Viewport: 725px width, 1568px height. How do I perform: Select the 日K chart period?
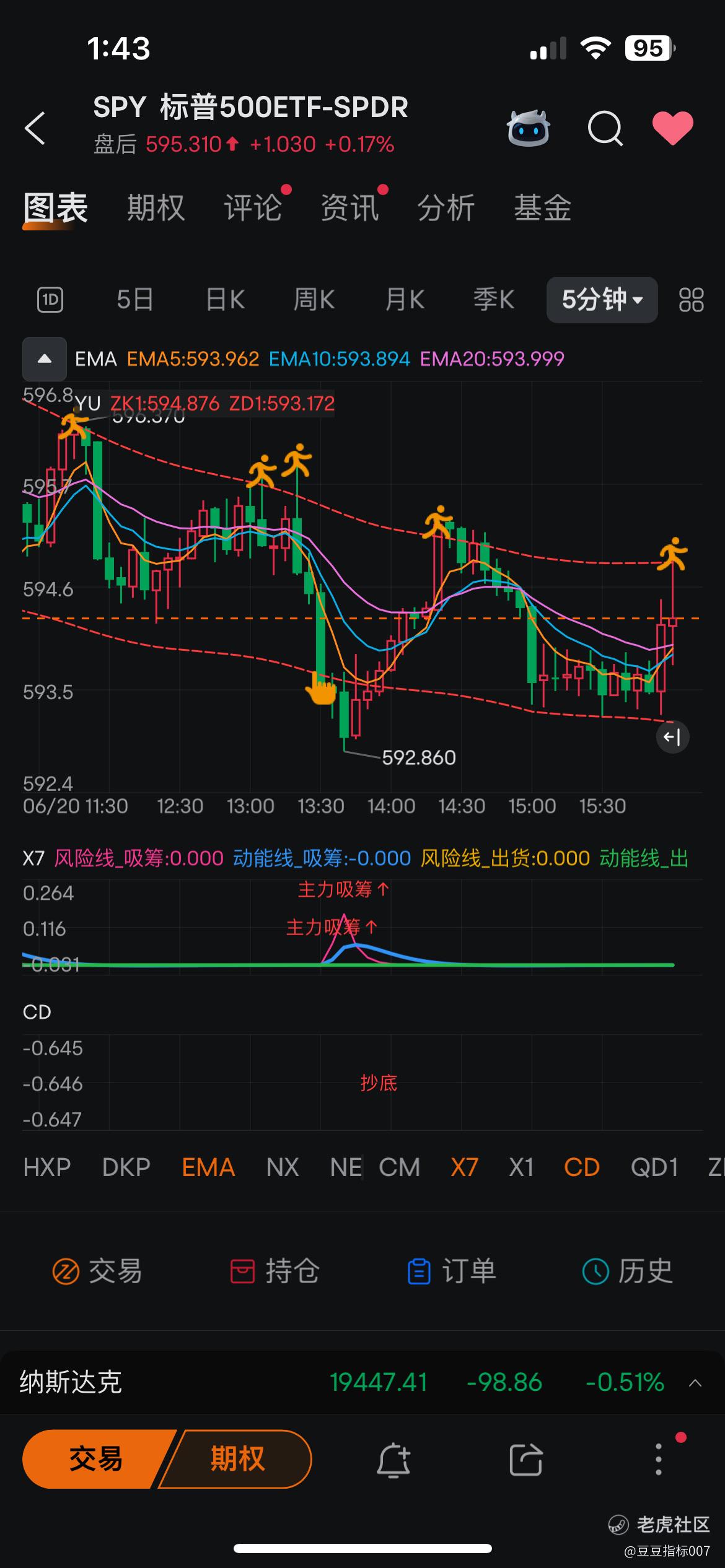point(225,300)
